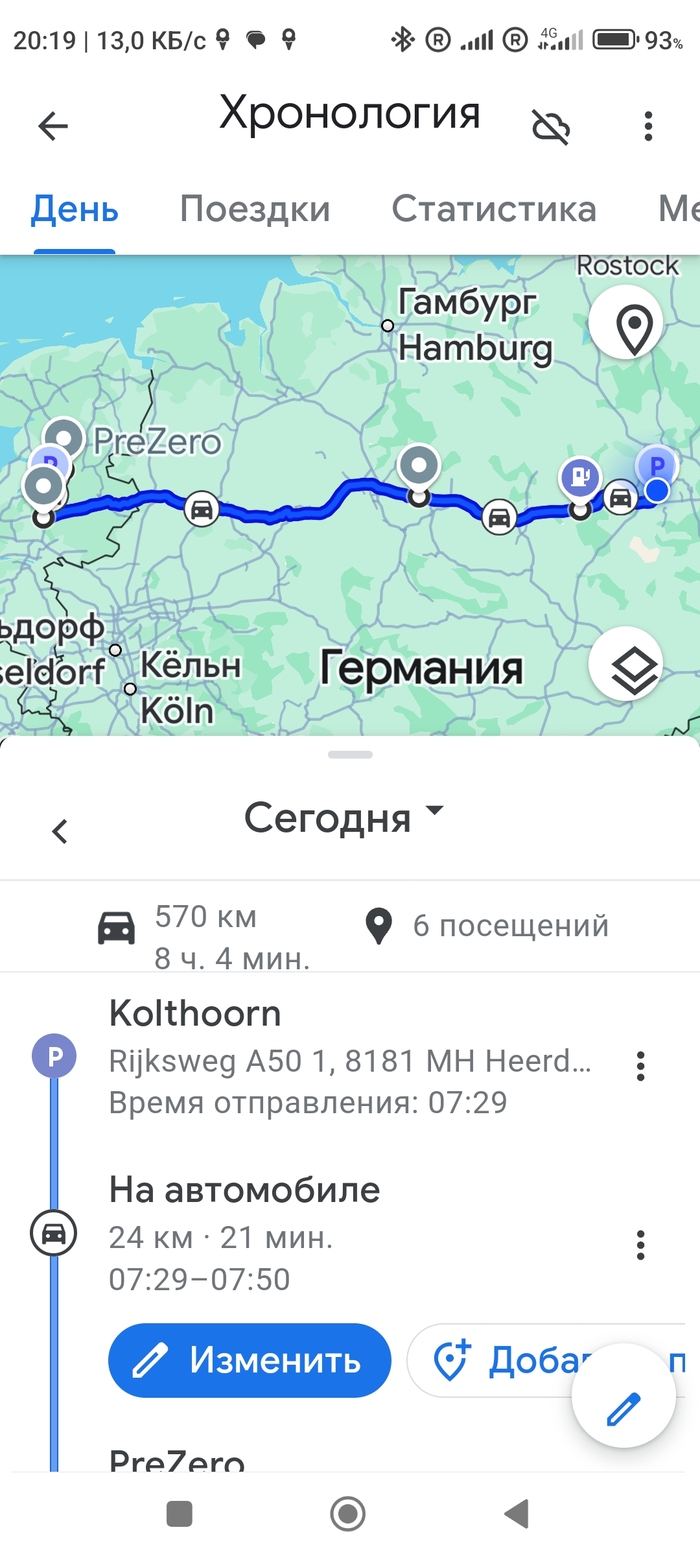
Task: Open the Kolthoorn visit entry
Action: 330,1058
